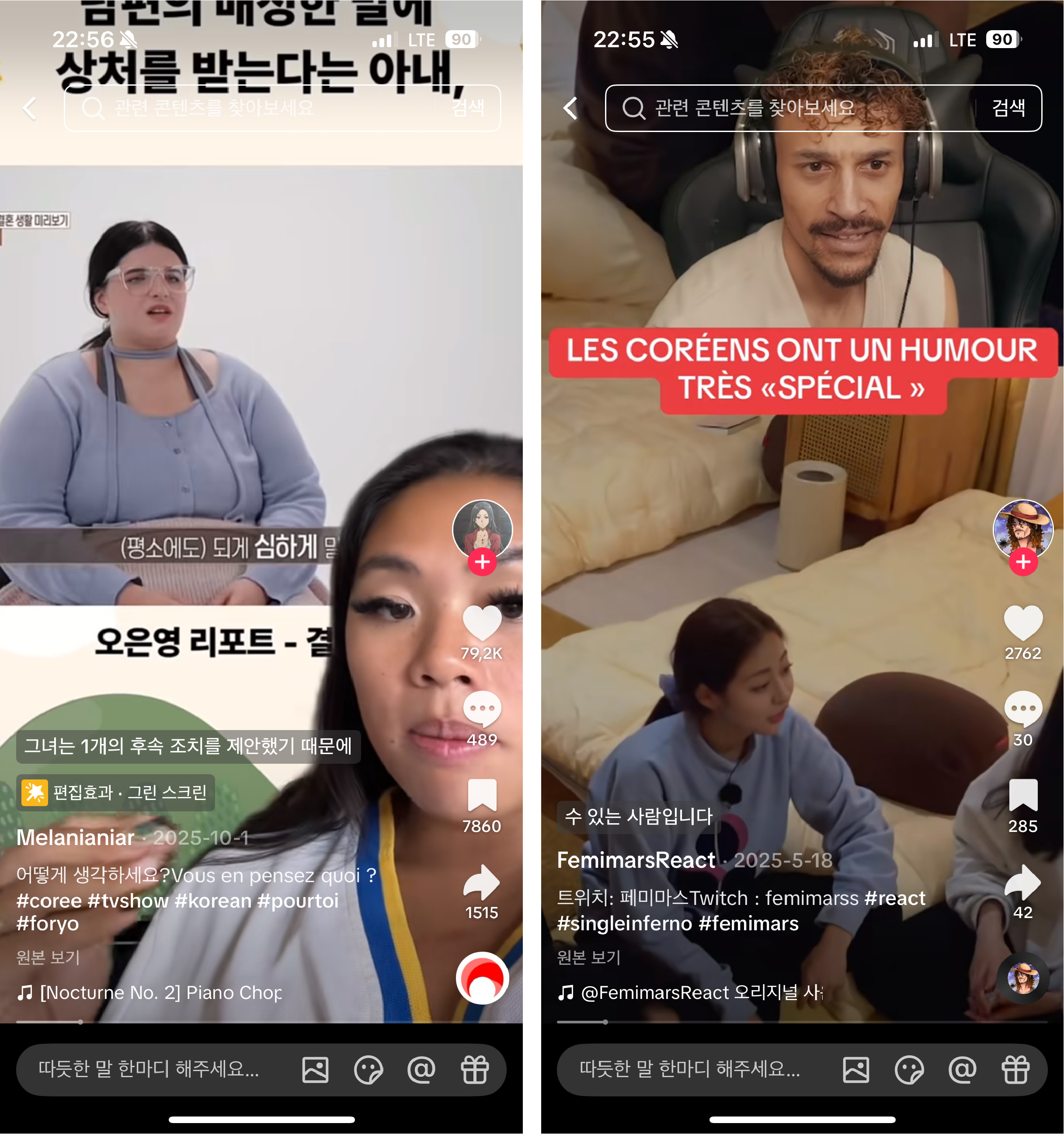Follow FemimarsReact with the plus button
1064x1134 pixels.
coord(1023,562)
